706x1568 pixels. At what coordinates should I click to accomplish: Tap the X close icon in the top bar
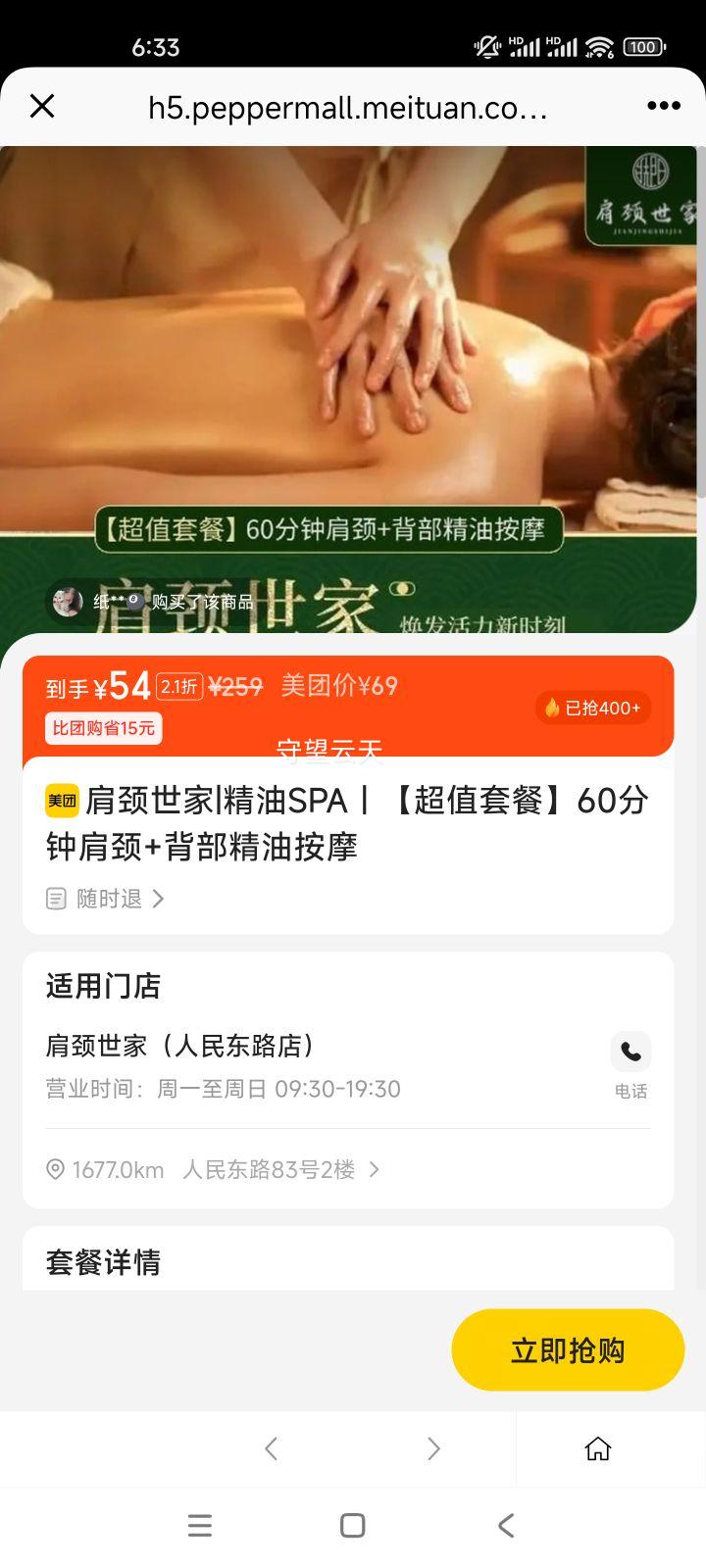click(42, 105)
